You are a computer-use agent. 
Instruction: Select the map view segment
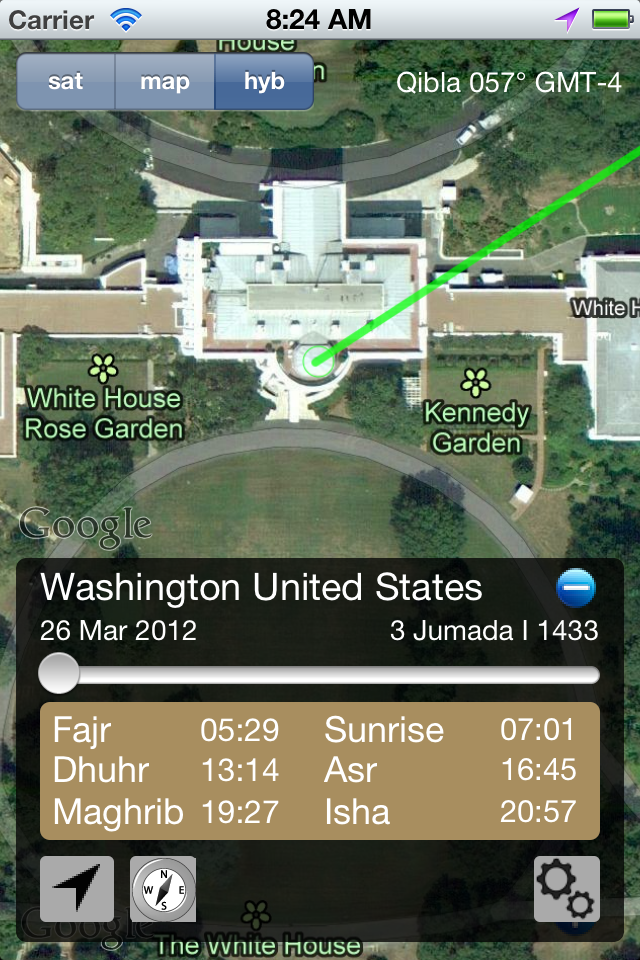pyautogui.click(x=165, y=82)
